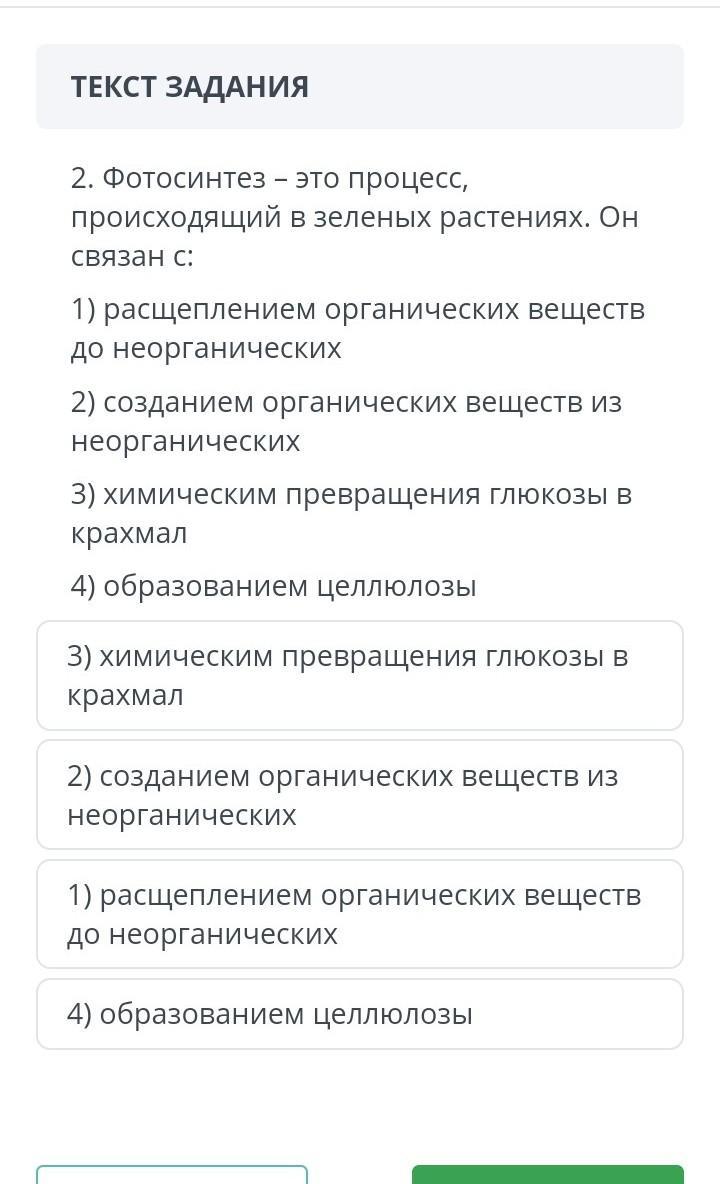This screenshot has width=720, height=1184.
Task: Tap the green button at the bottom
Action: 548,1174
